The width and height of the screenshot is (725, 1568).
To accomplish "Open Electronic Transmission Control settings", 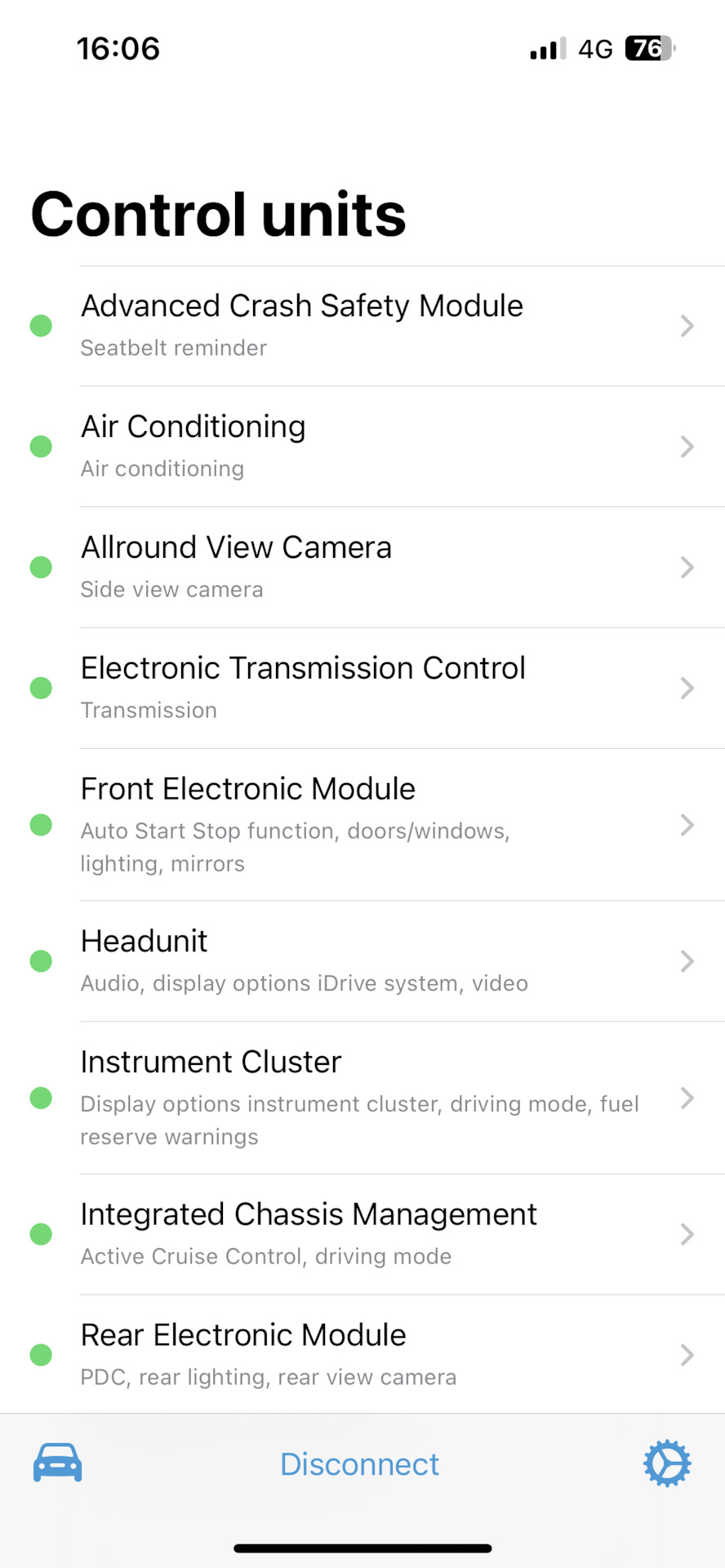I will (362, 688).
